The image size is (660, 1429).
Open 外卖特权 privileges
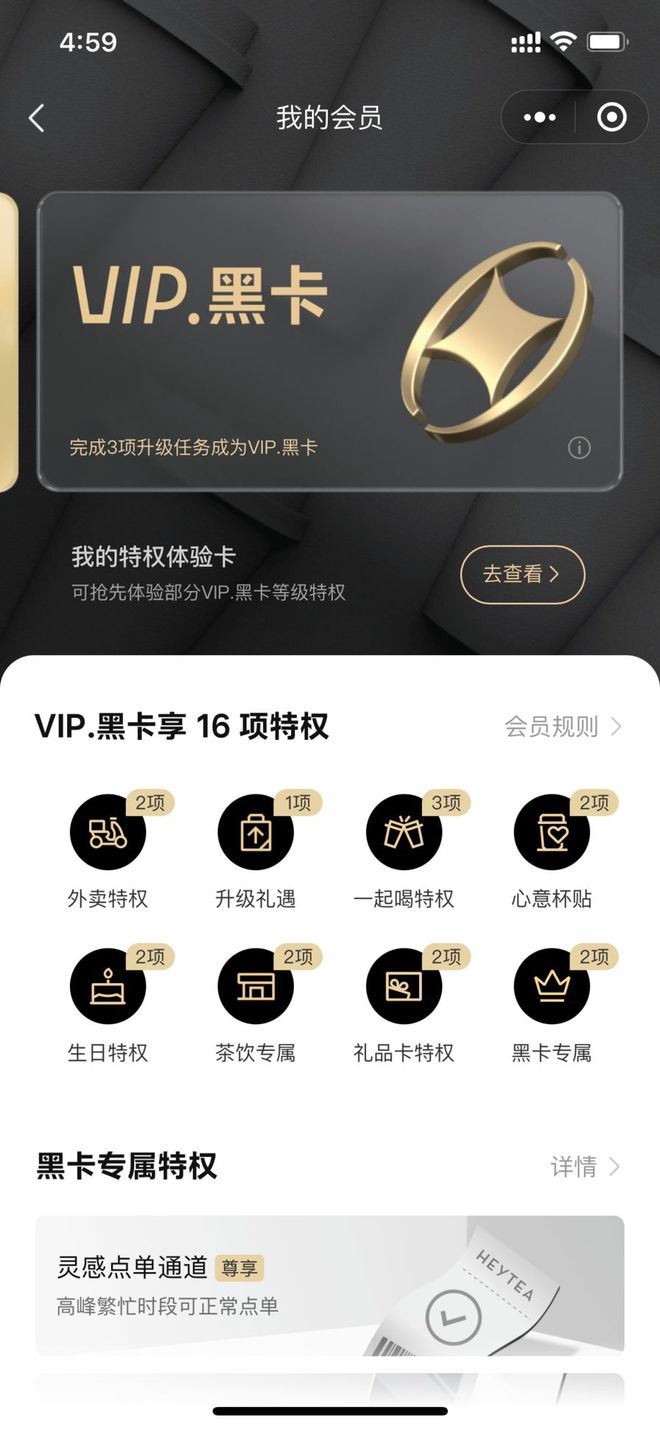[108, 833]
